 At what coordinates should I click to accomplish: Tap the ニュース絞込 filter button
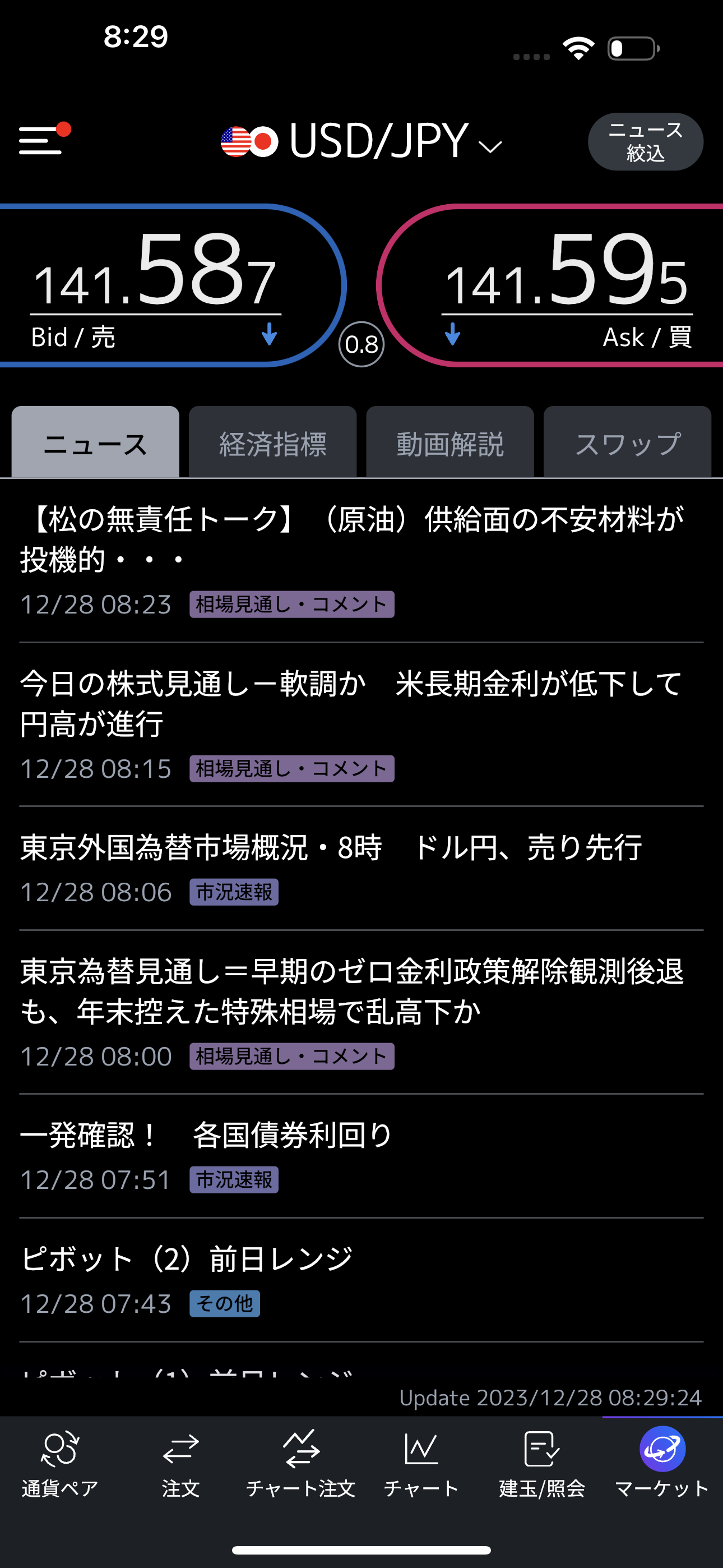click(645, 141)
